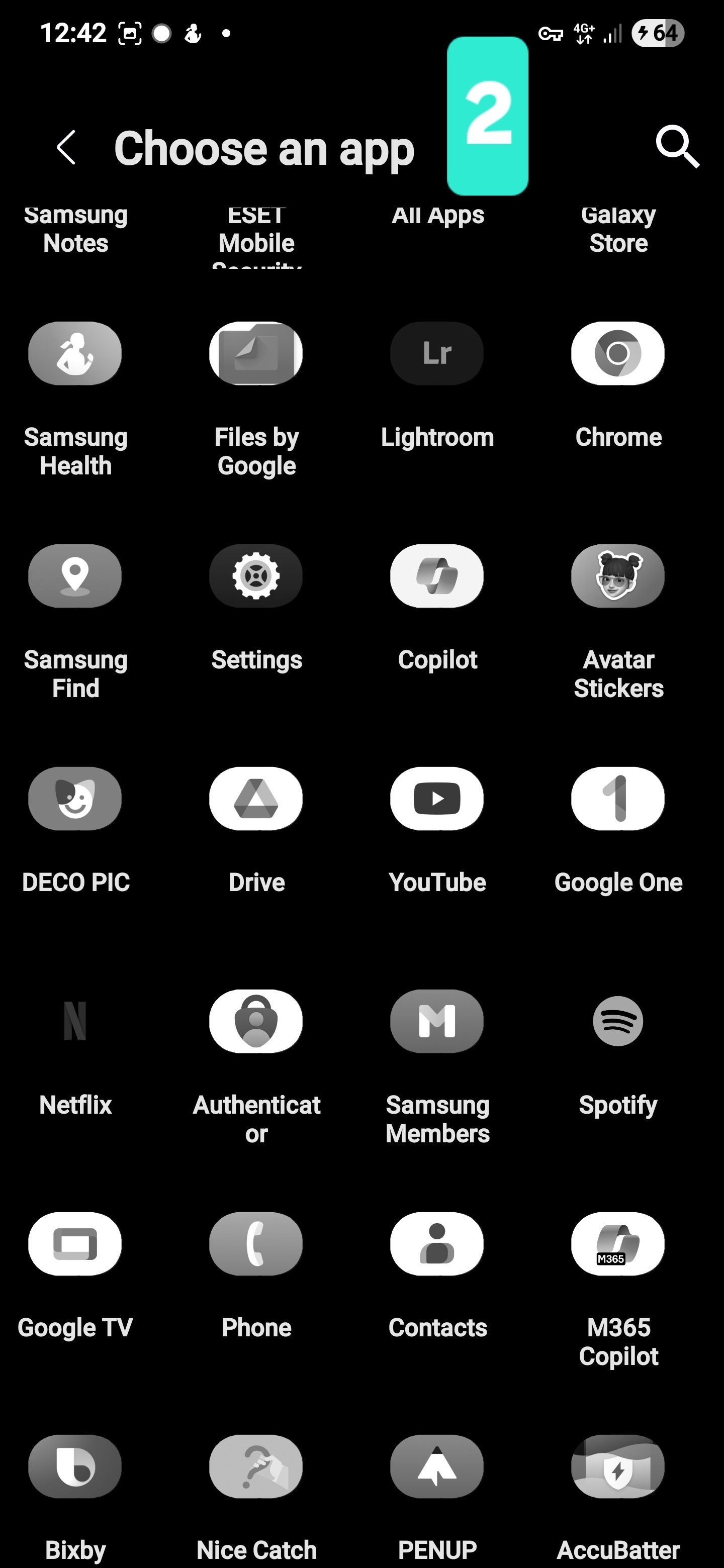Screen dimensions: 724x1568
Task: Launch Samsung Health
Action: coord(74,353)
